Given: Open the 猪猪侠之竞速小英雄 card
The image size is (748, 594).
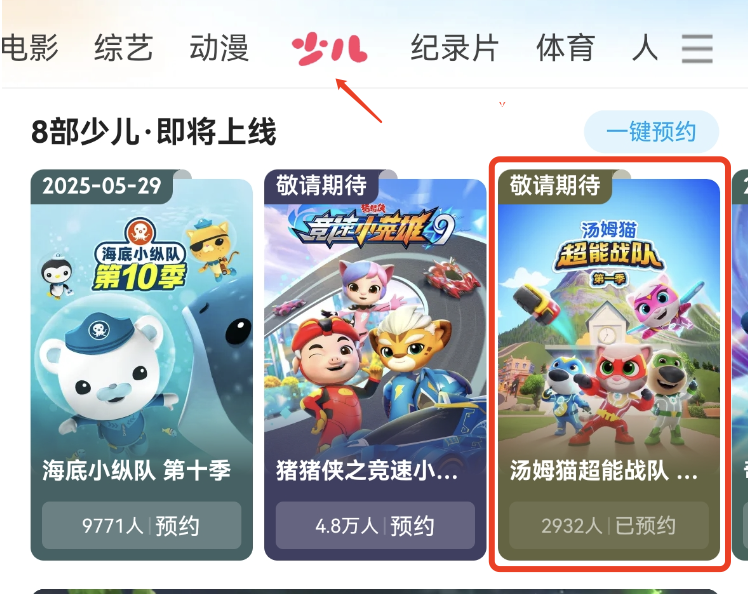Looking at the screenshot, I should tap(375, 320).
